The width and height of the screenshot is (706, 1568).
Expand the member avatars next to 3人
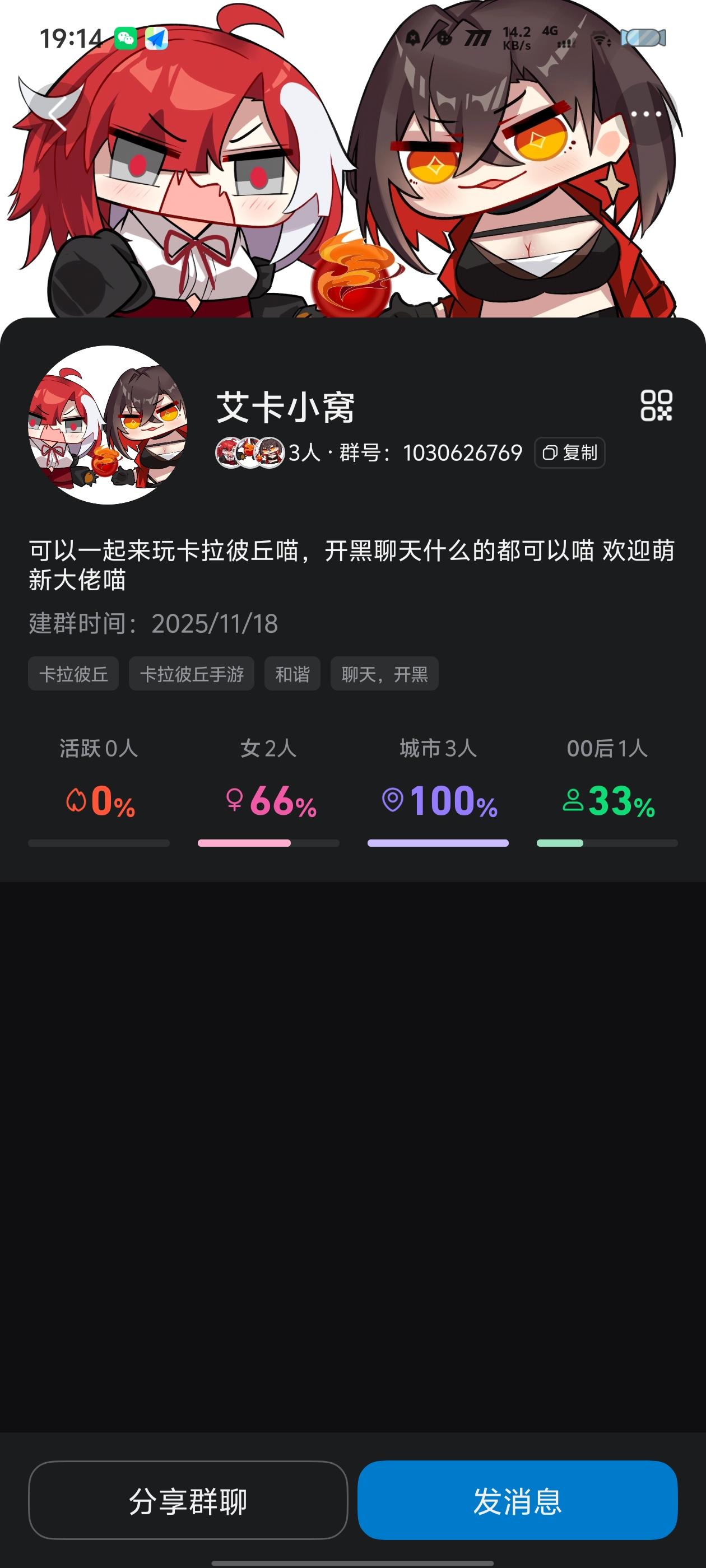pos(250,453)
